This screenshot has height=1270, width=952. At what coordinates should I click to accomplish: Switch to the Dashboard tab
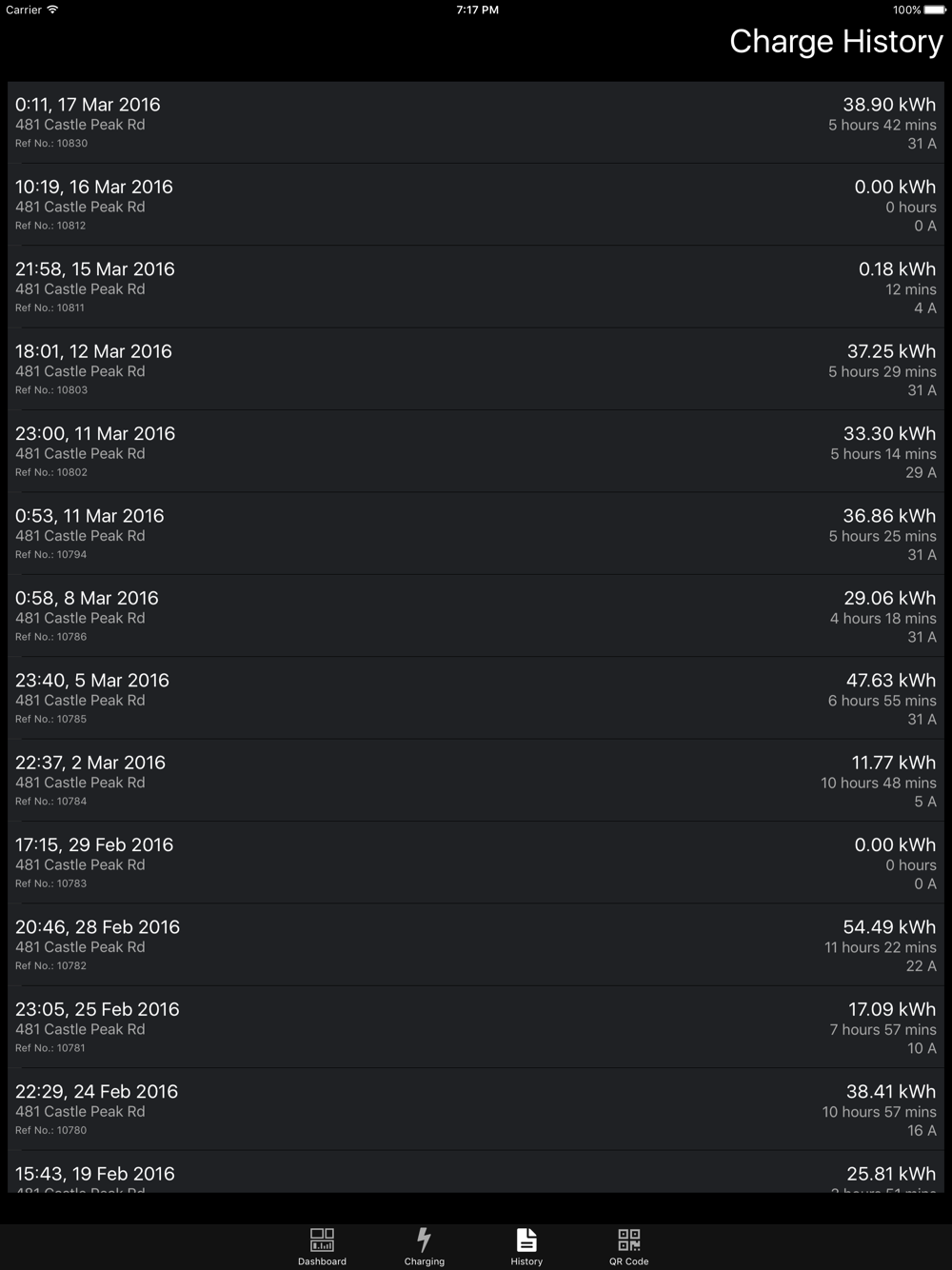[322, 1245]
